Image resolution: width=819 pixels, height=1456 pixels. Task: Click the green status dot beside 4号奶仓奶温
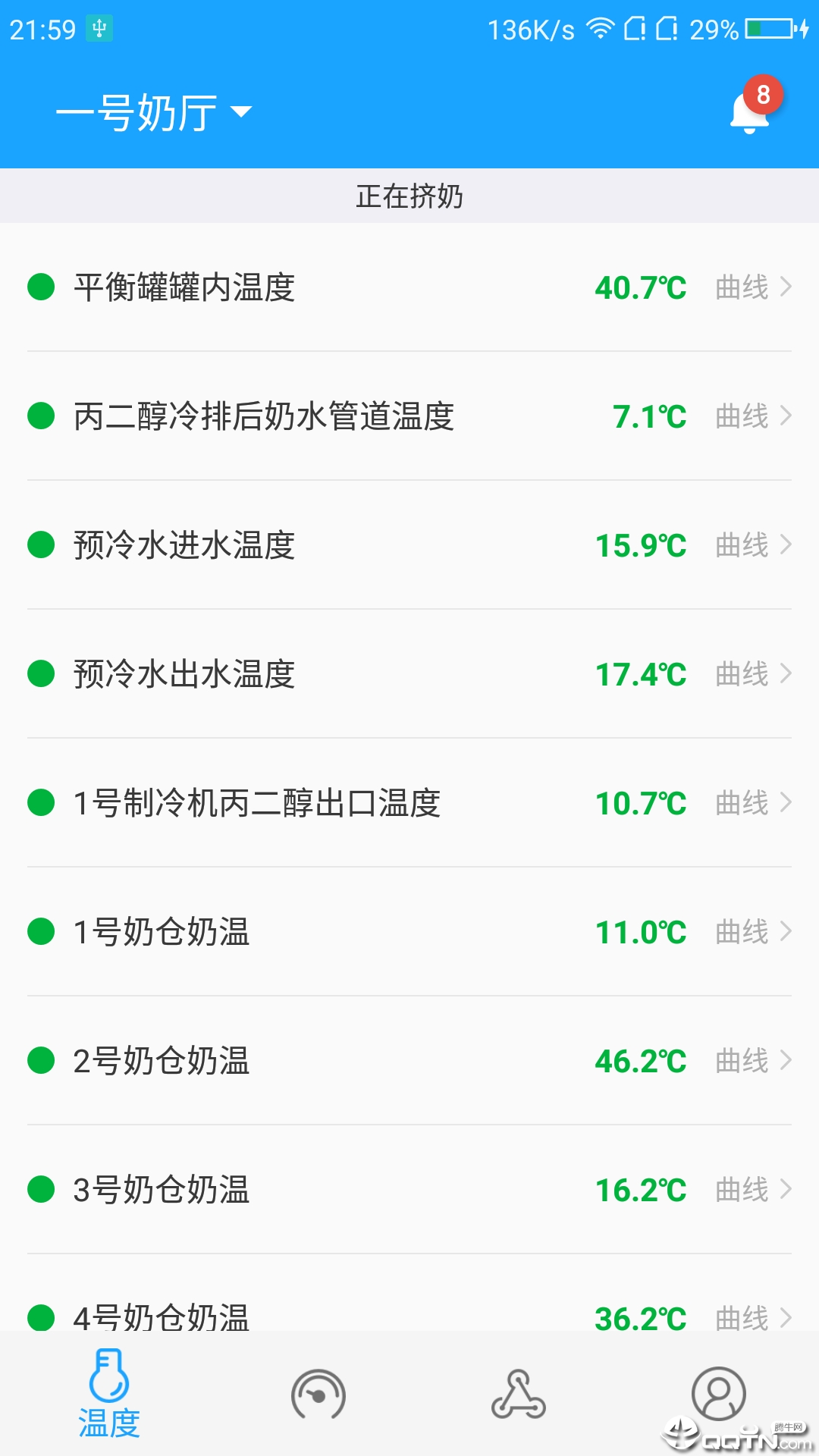[x=43, y=1317]
